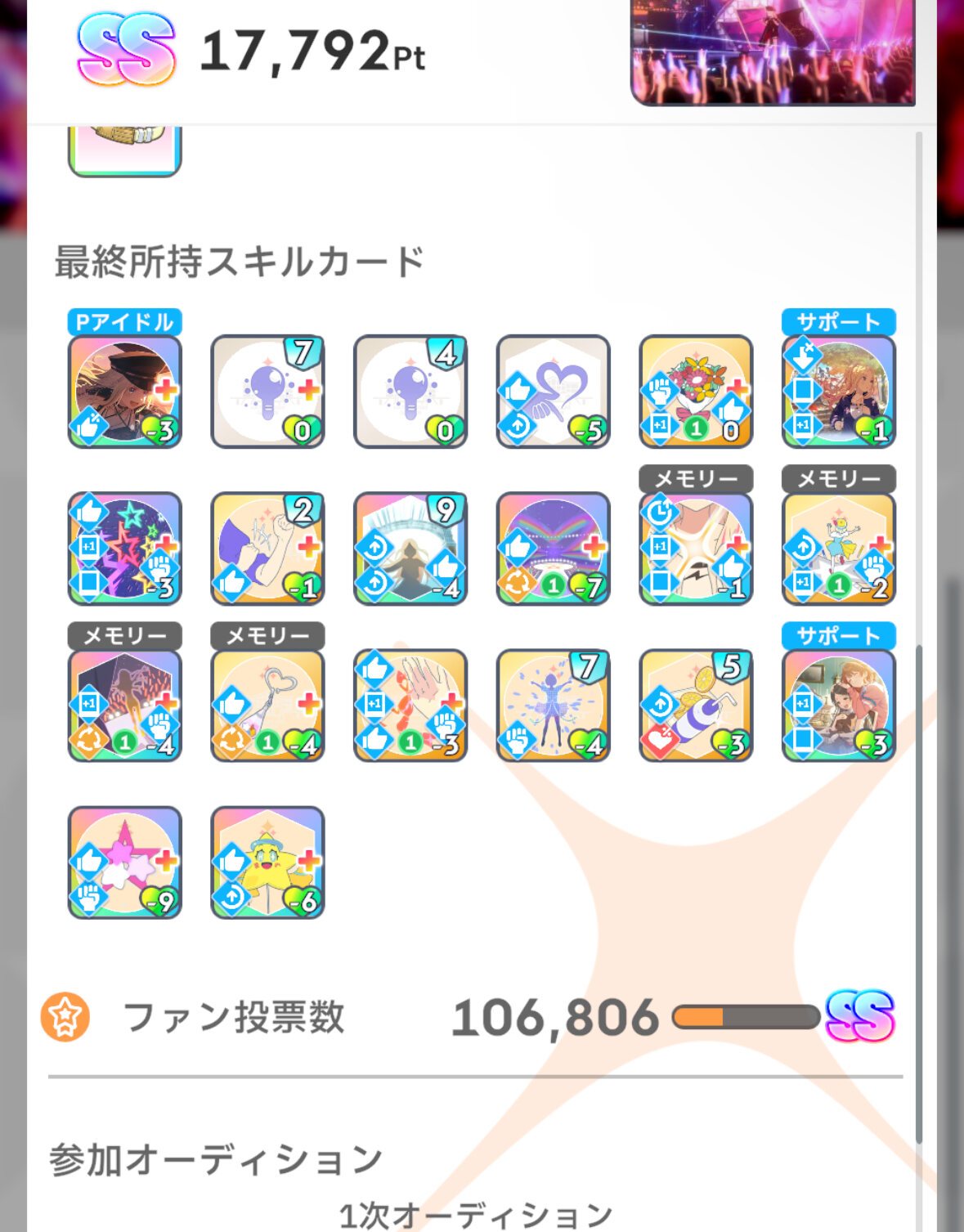This screenshot has height=1232, width=964.
Task: Open the dancer silhouette card marked 7
Action: tap(554, 706)
